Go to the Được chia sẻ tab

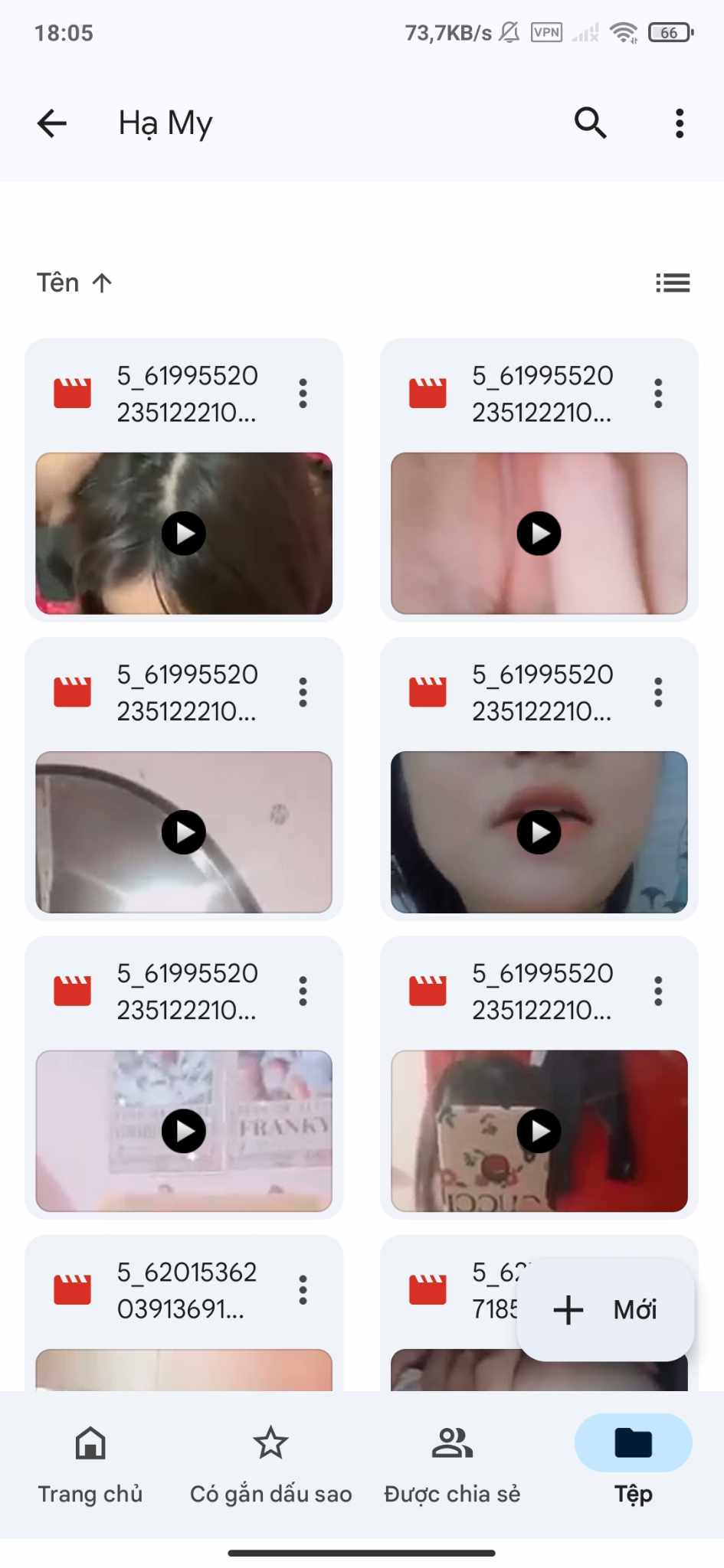(x=452, y=1464)
